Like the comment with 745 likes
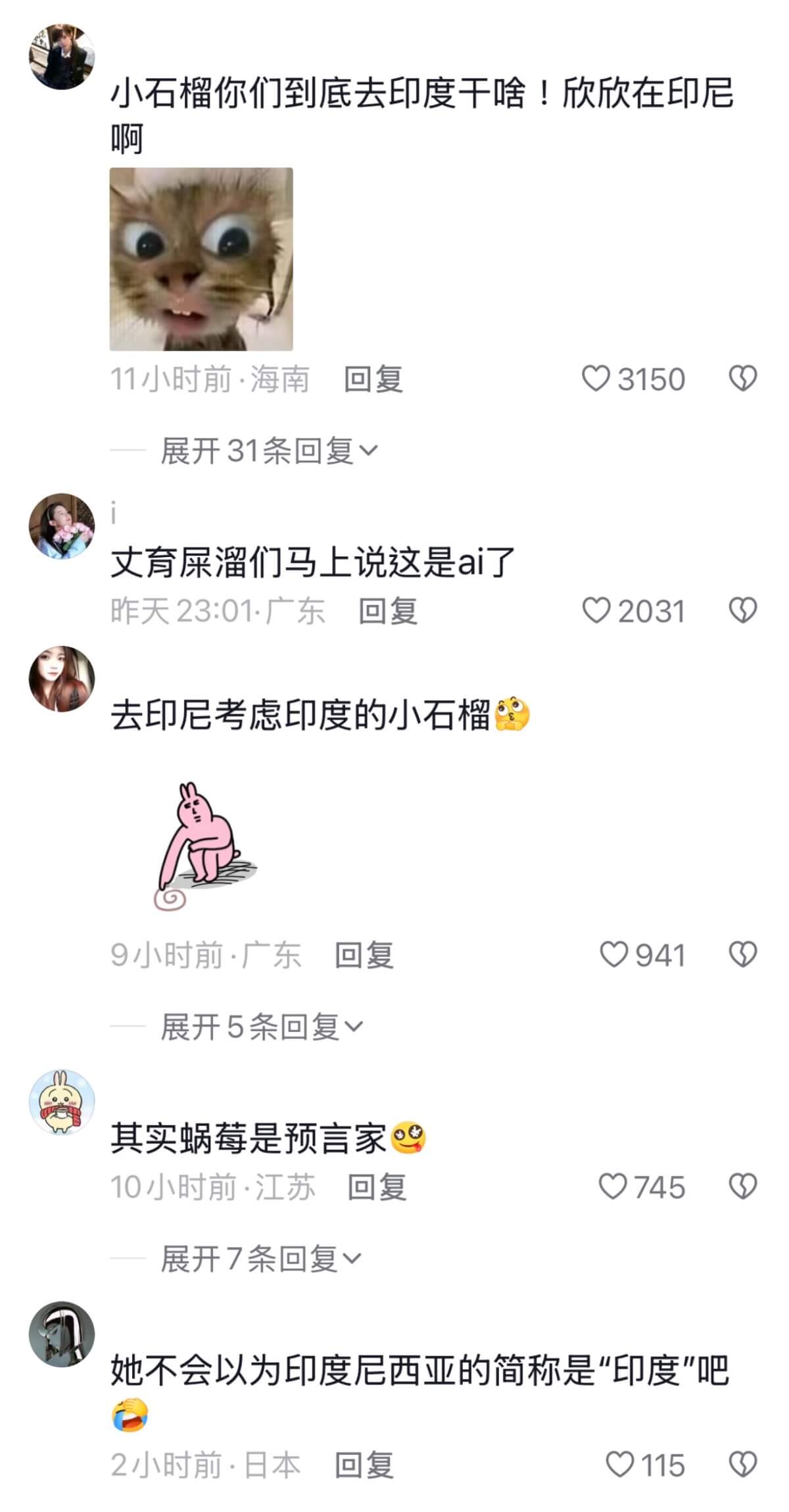The image size is (789, 1512). [x=613, y=1186]
